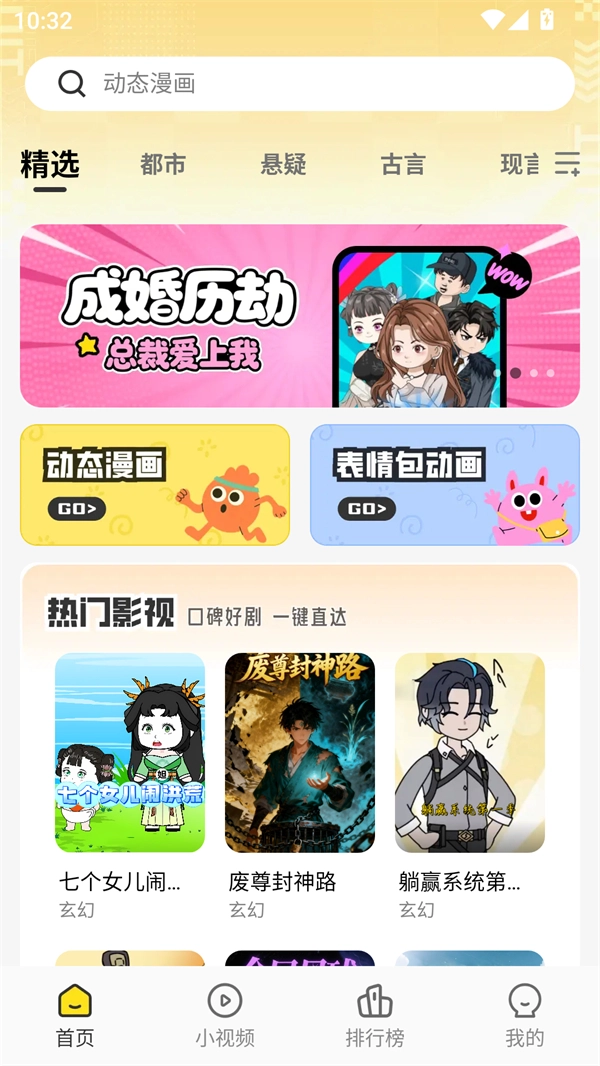
Task: Open the 排行榜 rankings tab
Action: [375, 1015]
